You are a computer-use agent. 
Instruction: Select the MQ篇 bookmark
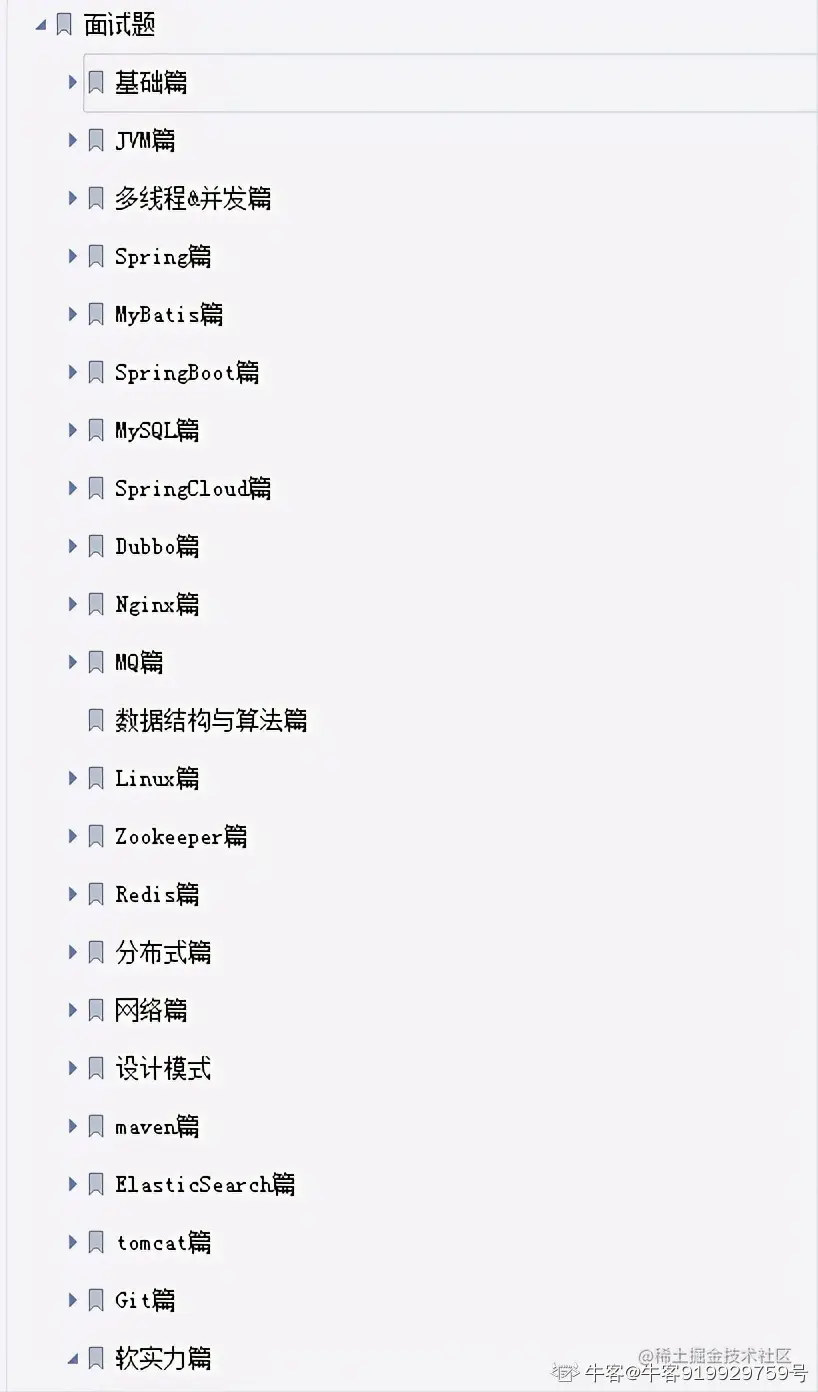(138, 662)
